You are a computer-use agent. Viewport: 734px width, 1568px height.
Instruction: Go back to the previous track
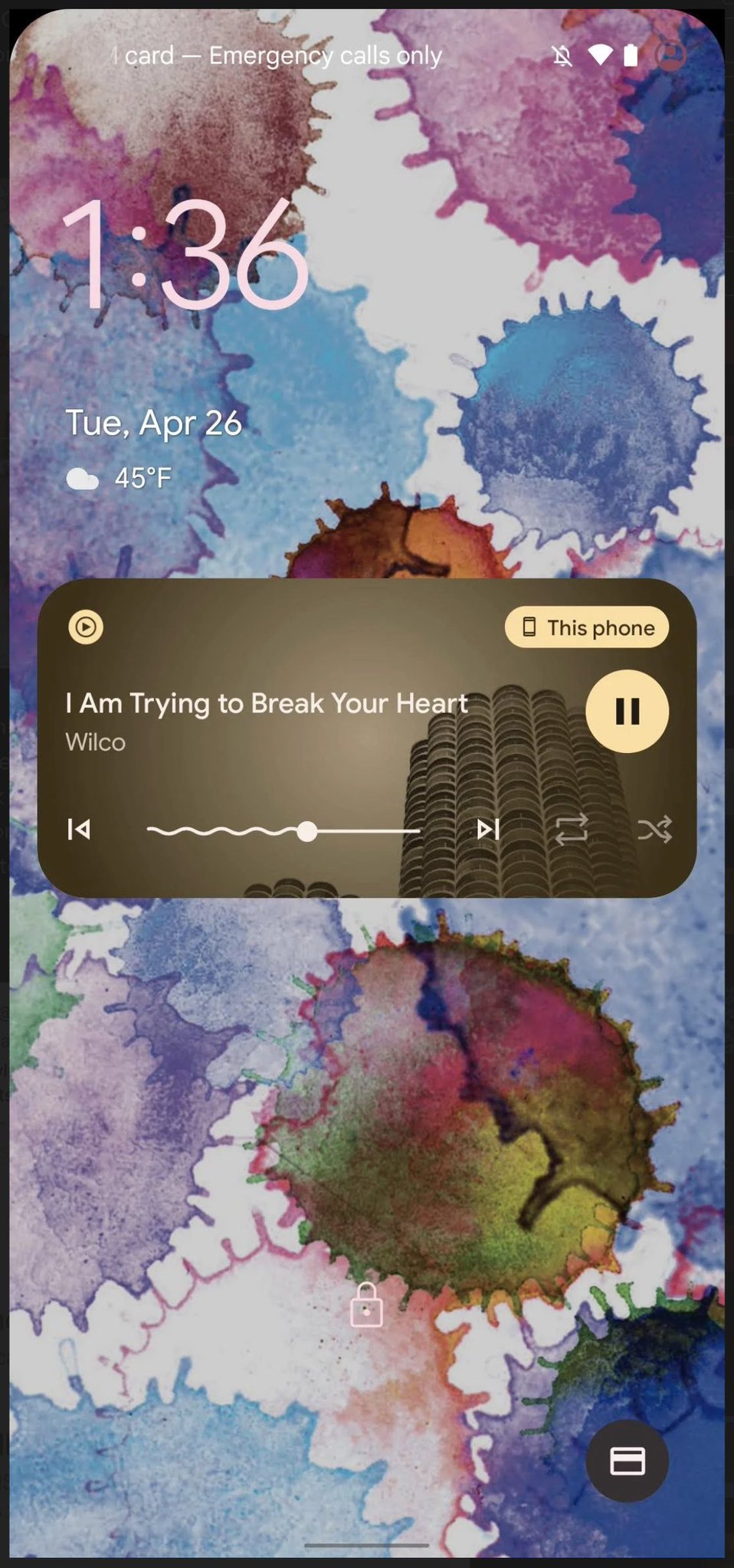pos(79,829)
